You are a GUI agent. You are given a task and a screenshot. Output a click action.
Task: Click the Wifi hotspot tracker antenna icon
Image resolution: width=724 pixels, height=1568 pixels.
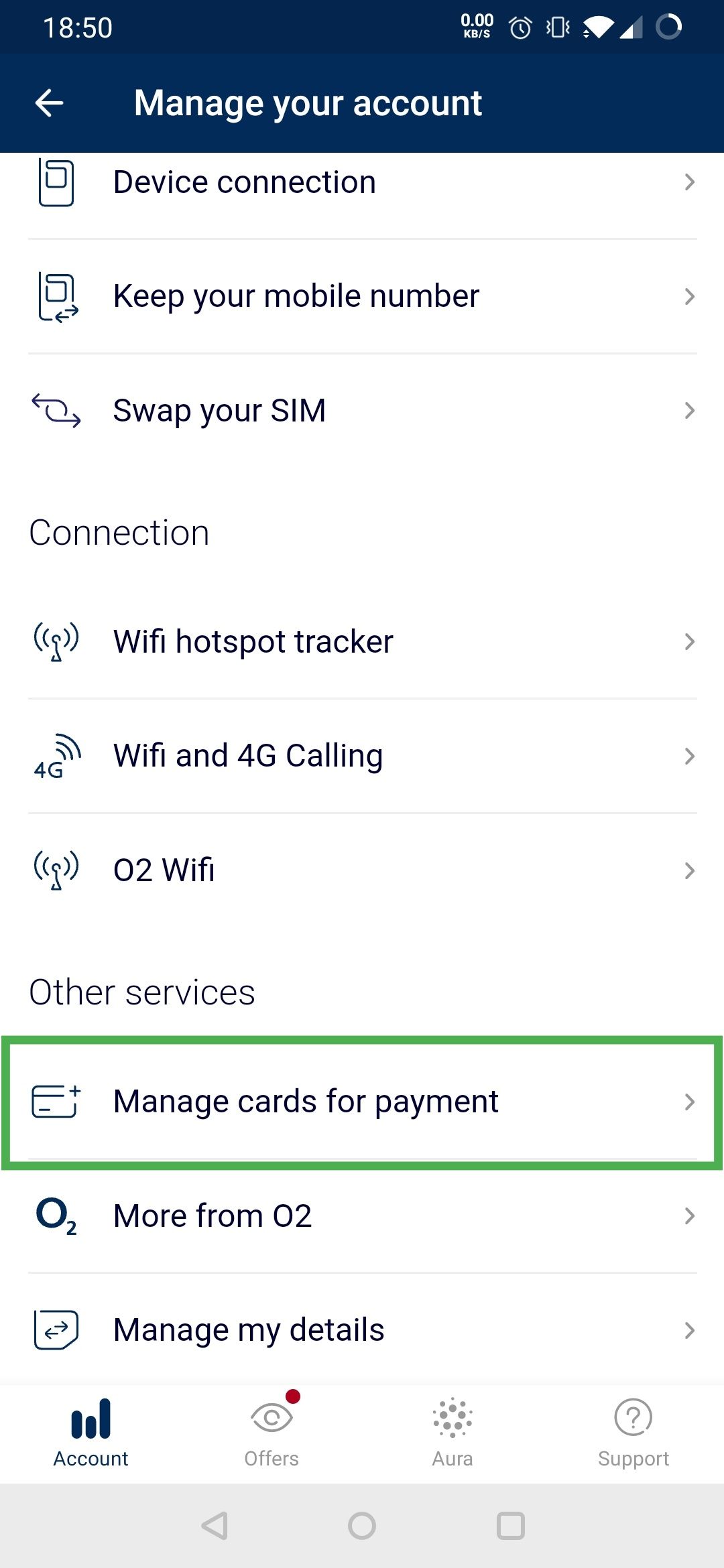(56, 641)
